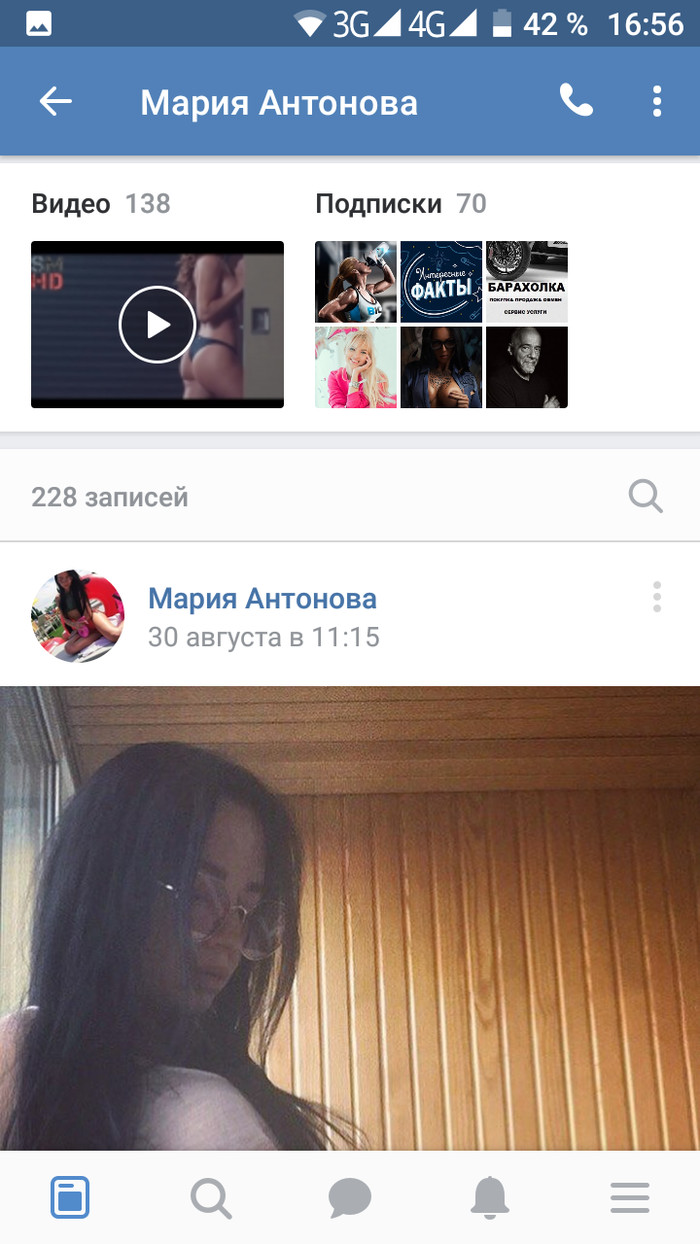The image size is (700, 1244).
Task: Play the video thumbnail under Видео
Action: (x=157, y=324)
